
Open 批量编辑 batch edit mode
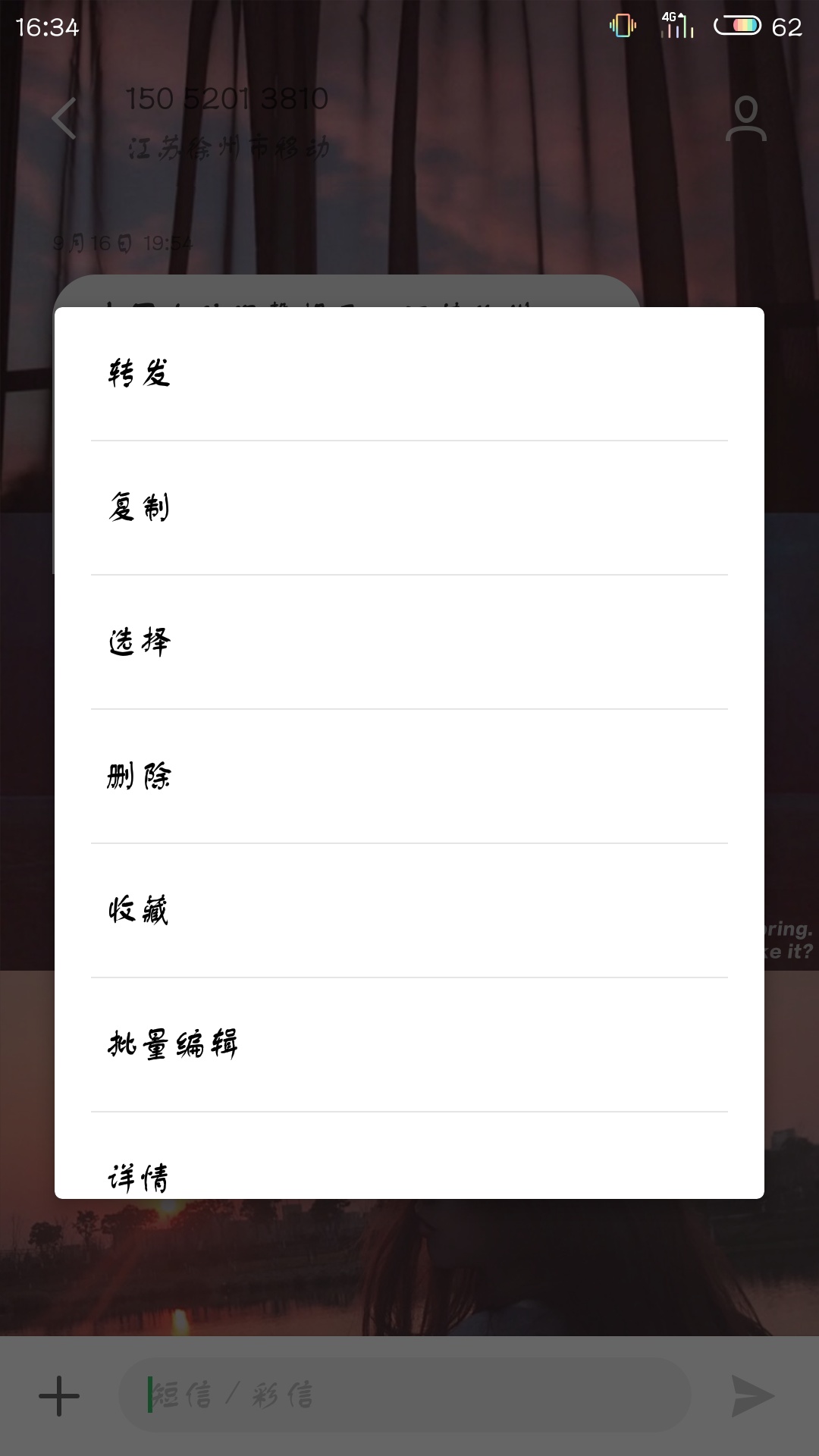[409, 1044]
